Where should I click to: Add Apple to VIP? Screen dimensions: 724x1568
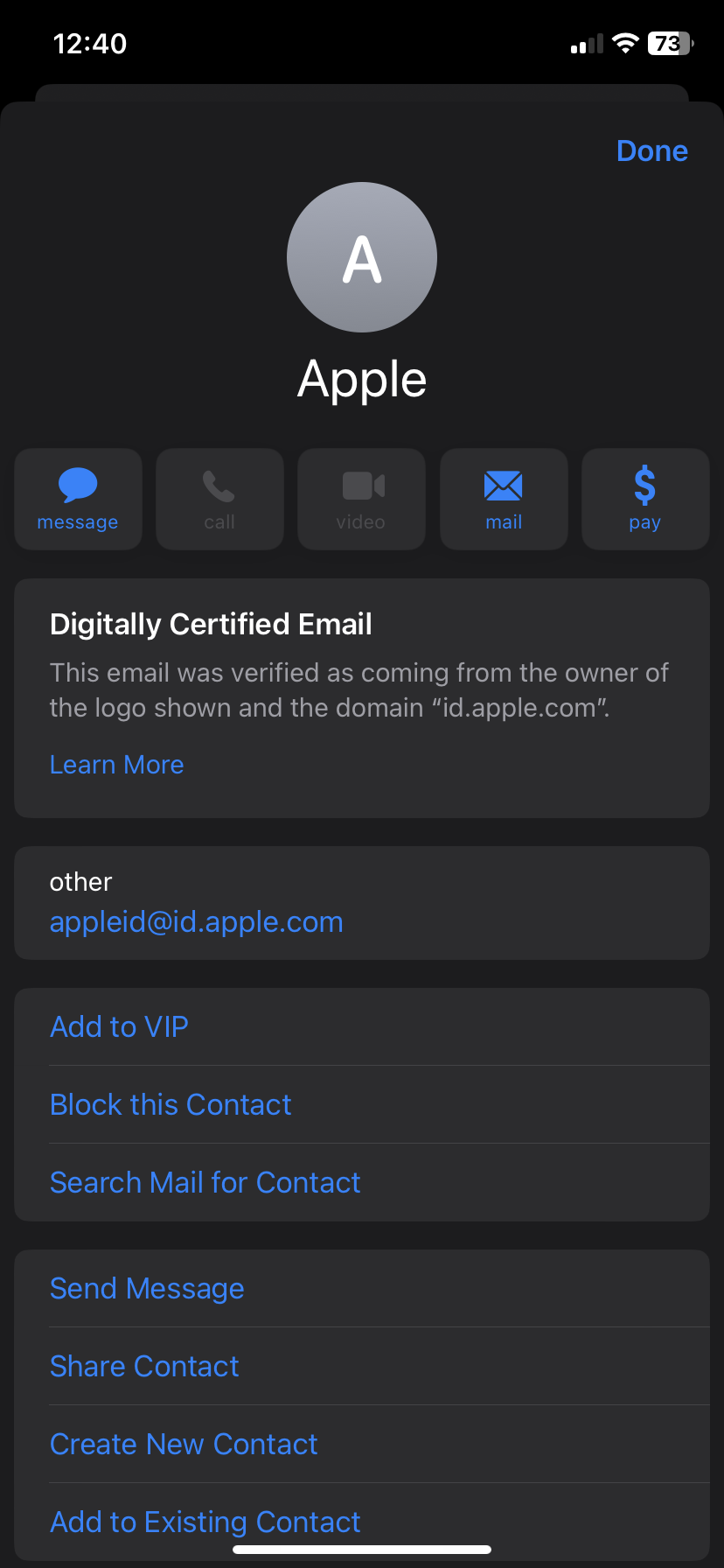click(x=119, y=1026)
